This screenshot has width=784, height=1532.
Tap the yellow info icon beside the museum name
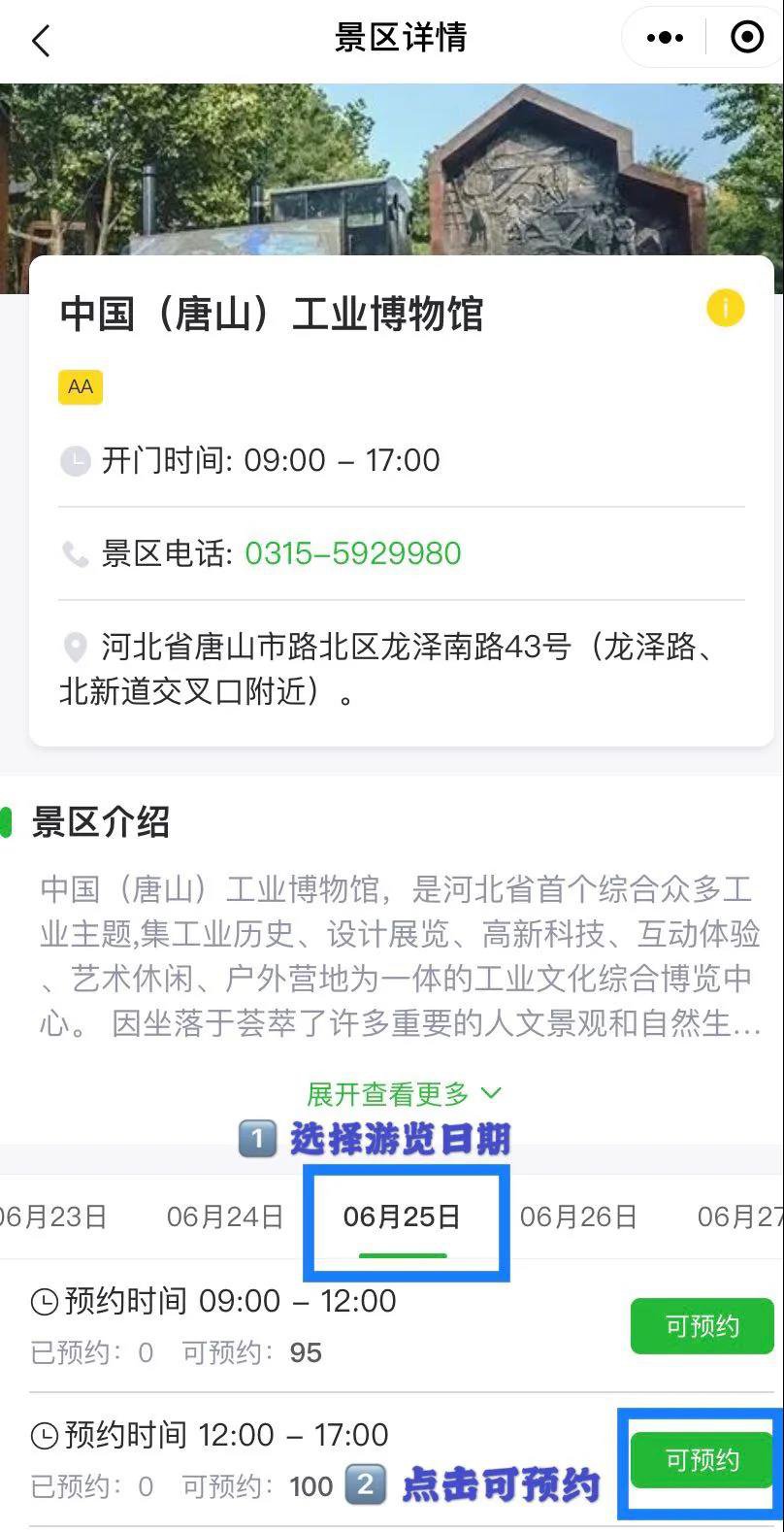pos(725,309)
